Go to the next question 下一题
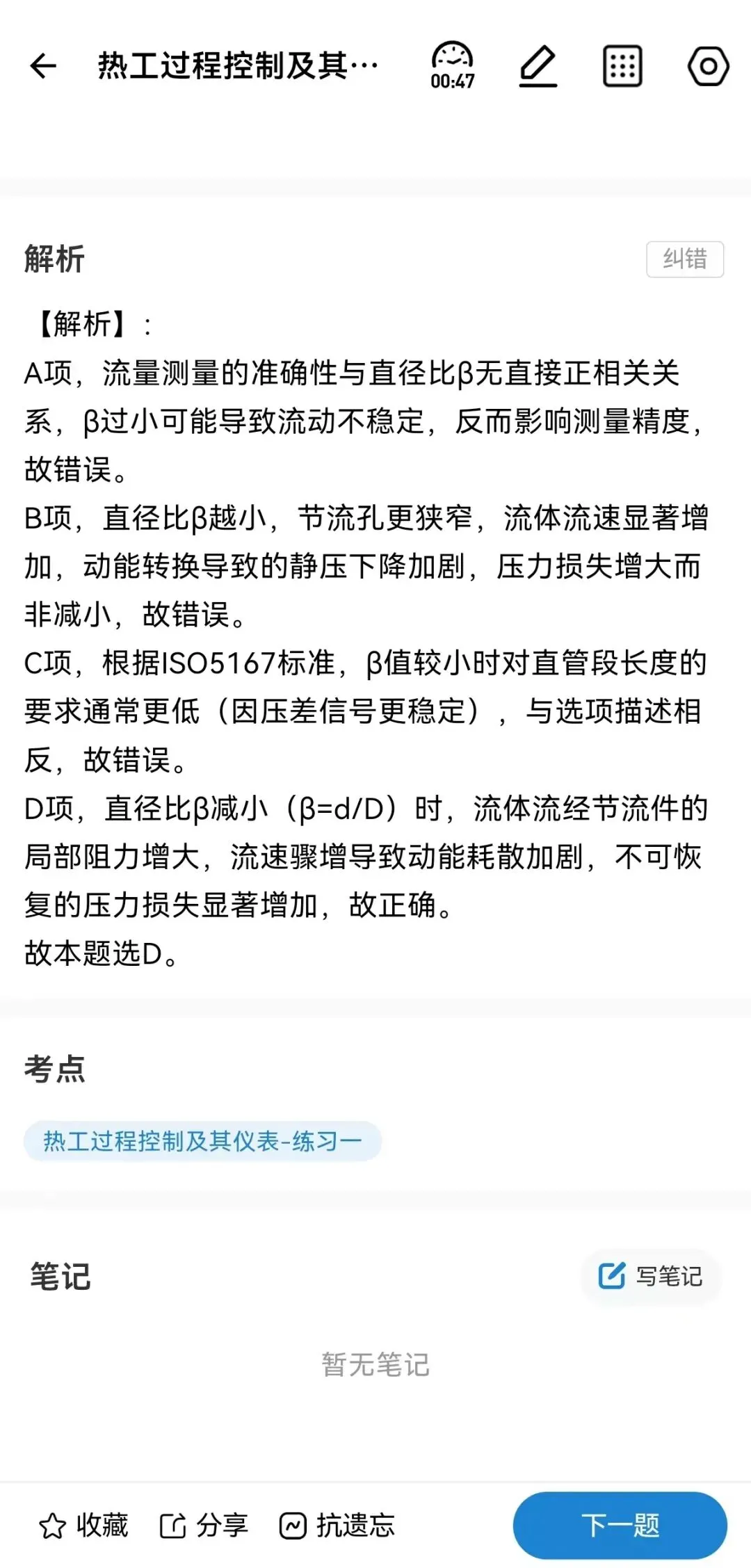The height and width of the screenshot is (1568, 751). [620, 1526]
